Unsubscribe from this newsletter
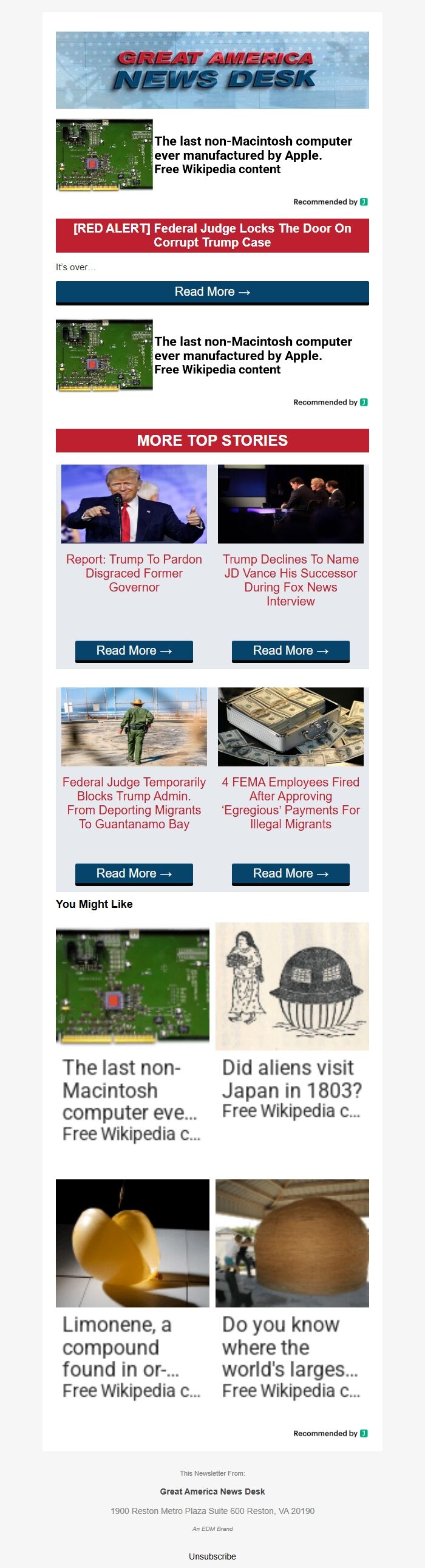 pyautogui.click(x=212, y=1556)
